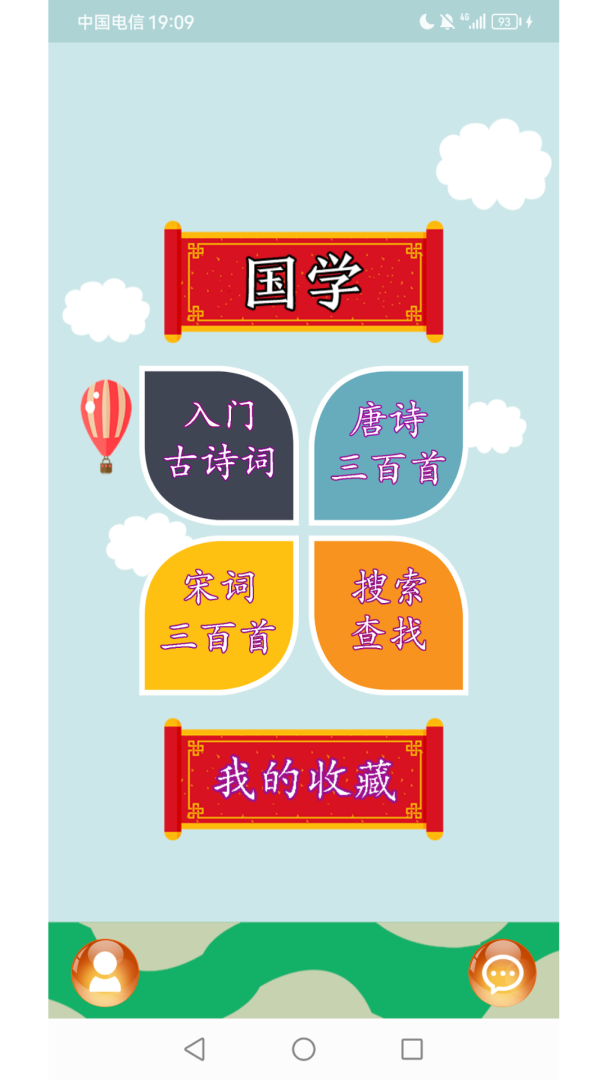Open the 搜索查找 search page
The width and height of the screenshot is (607, 1080).
click(388, 614)
